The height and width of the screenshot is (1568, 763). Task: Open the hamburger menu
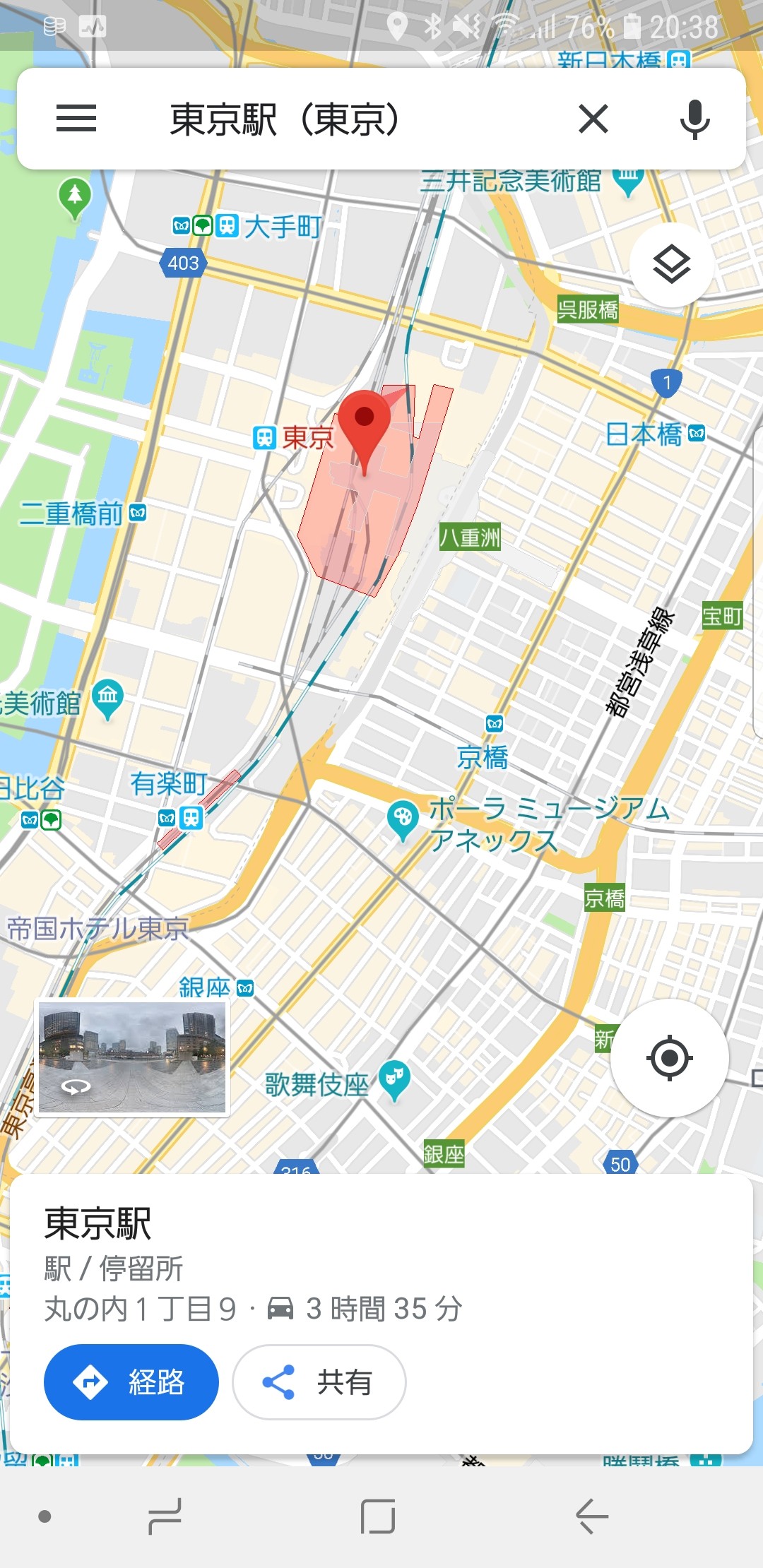pos(76,118)
